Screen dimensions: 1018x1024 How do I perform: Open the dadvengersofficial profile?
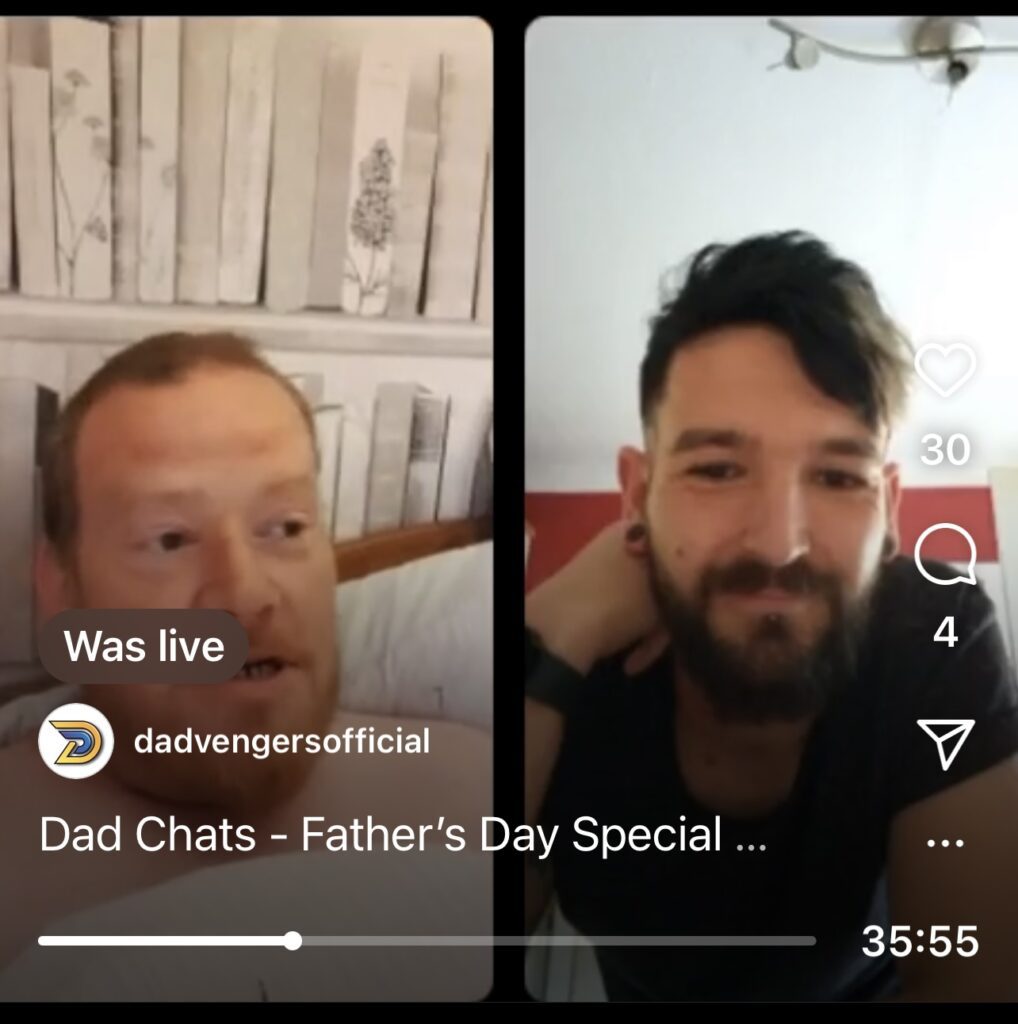(281, 742)
